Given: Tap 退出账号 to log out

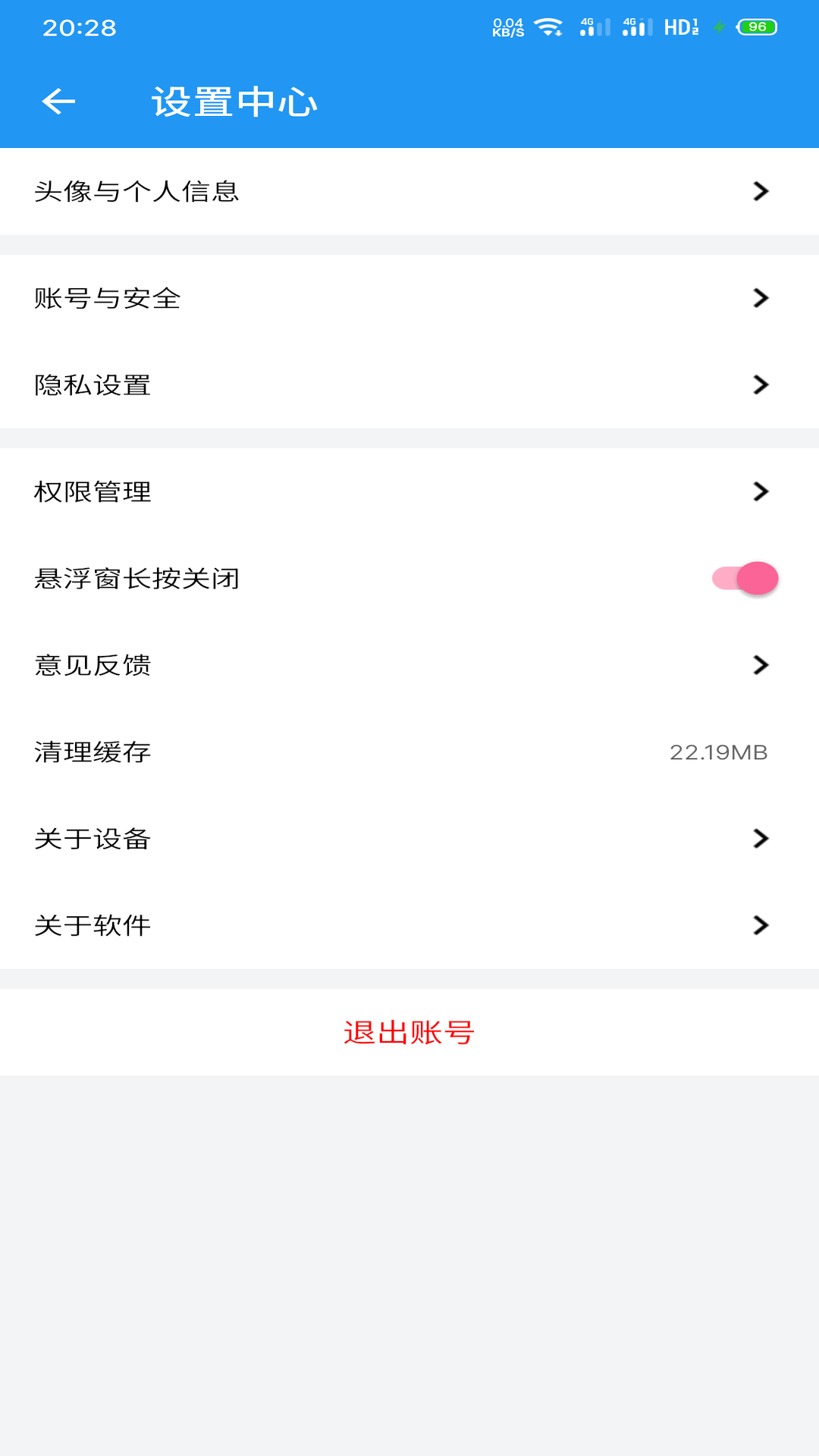Looking at the screenshot, I should (409, 1031).
